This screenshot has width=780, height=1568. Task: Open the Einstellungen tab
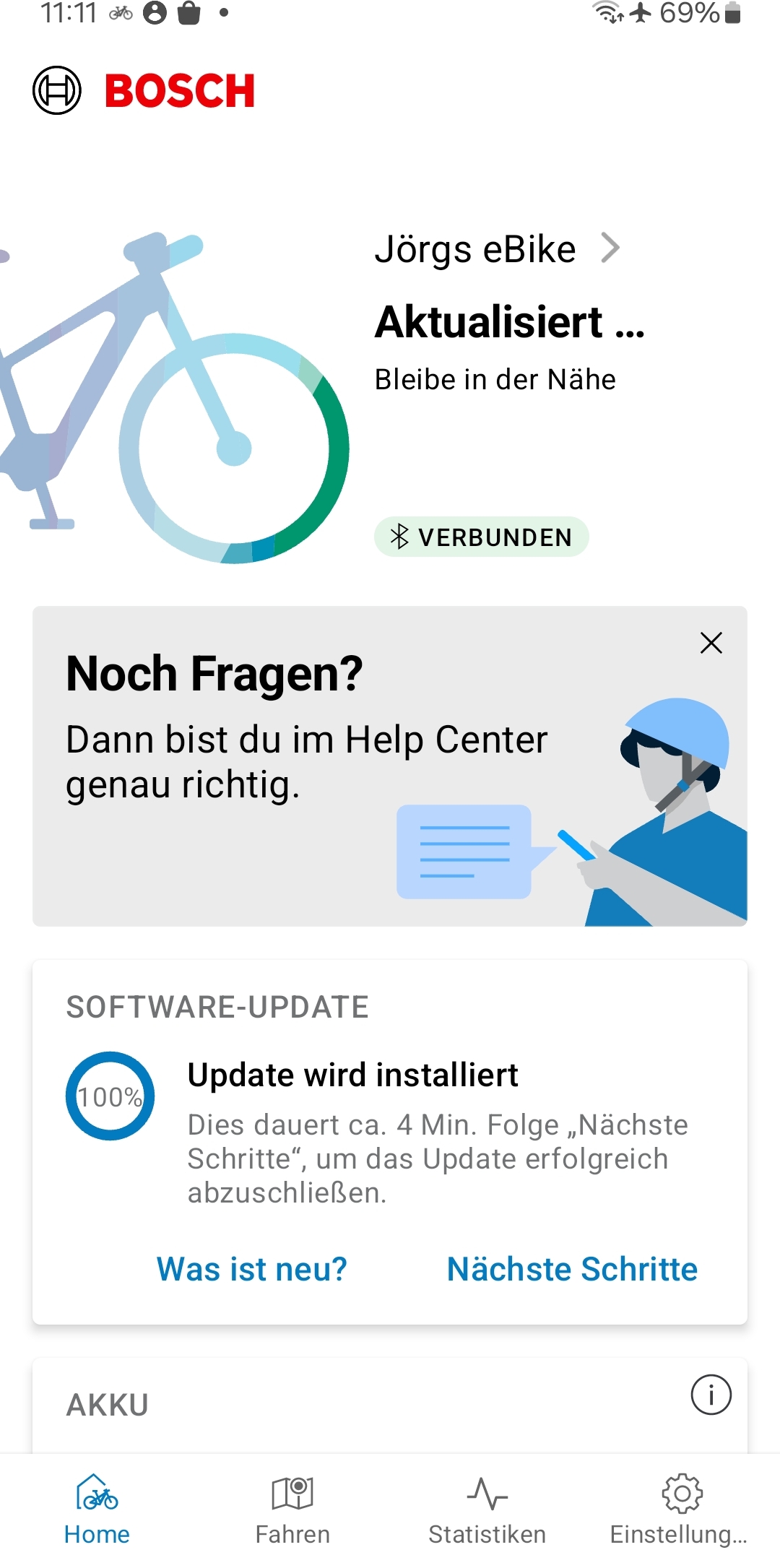tap(680, 1509)
